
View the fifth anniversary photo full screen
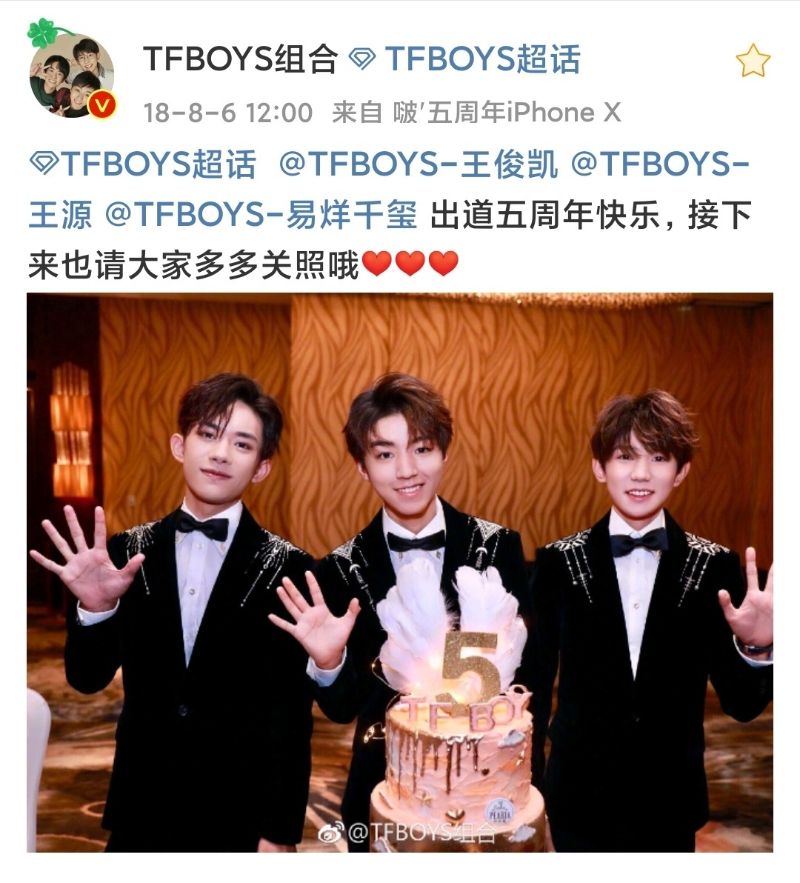pos(400,570)
